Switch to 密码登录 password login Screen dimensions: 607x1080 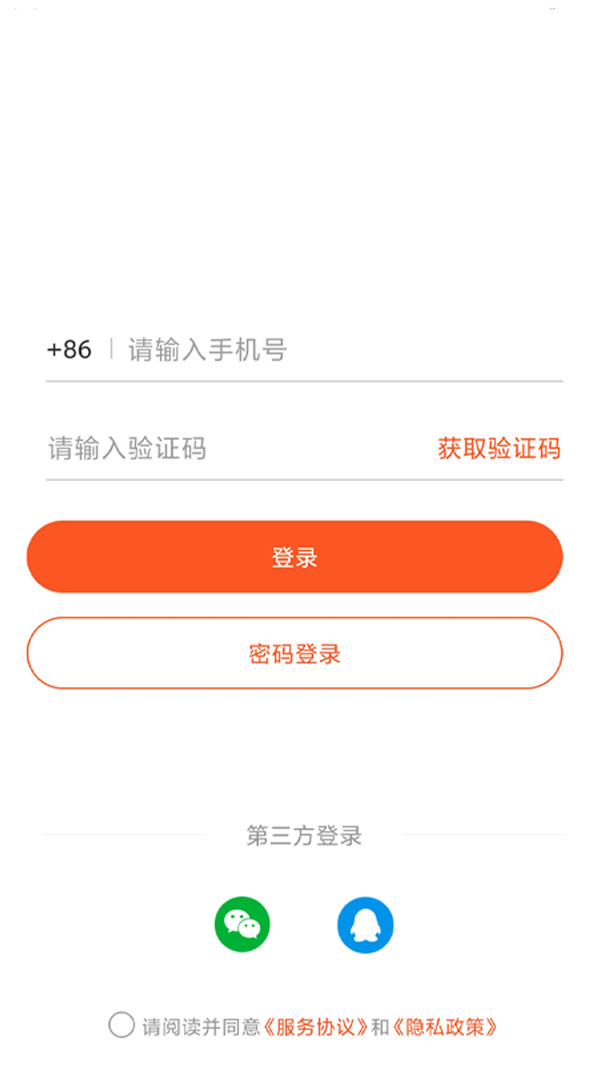click(x=295, y=653)
